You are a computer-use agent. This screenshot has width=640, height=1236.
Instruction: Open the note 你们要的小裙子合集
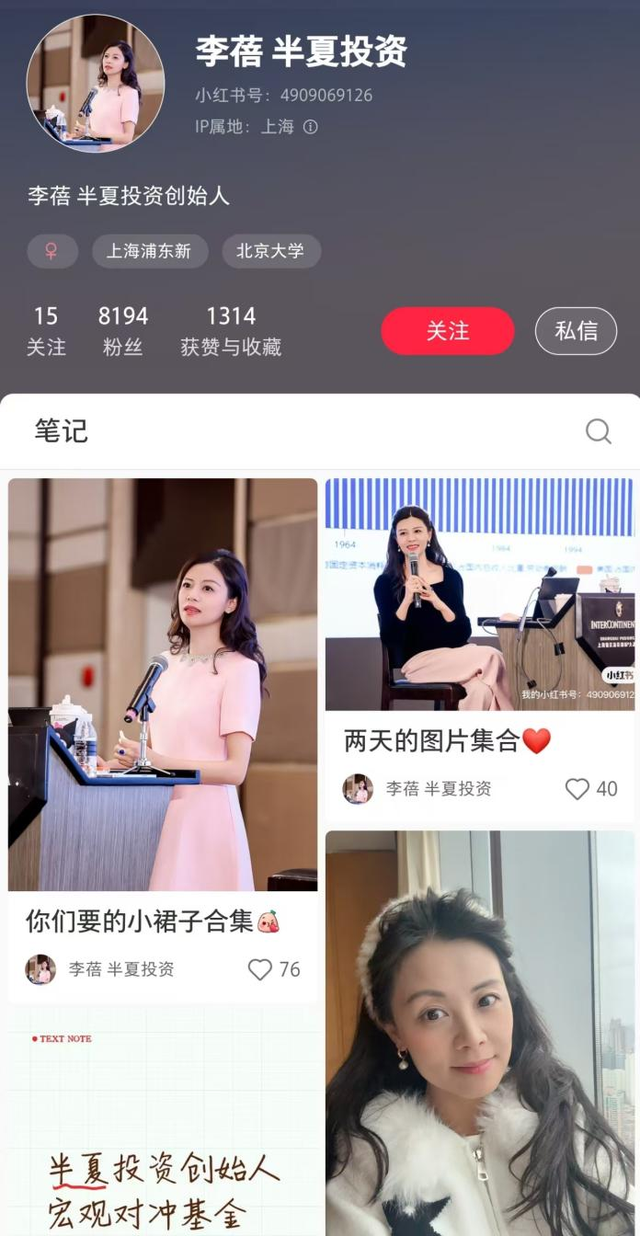click(162, 684)
